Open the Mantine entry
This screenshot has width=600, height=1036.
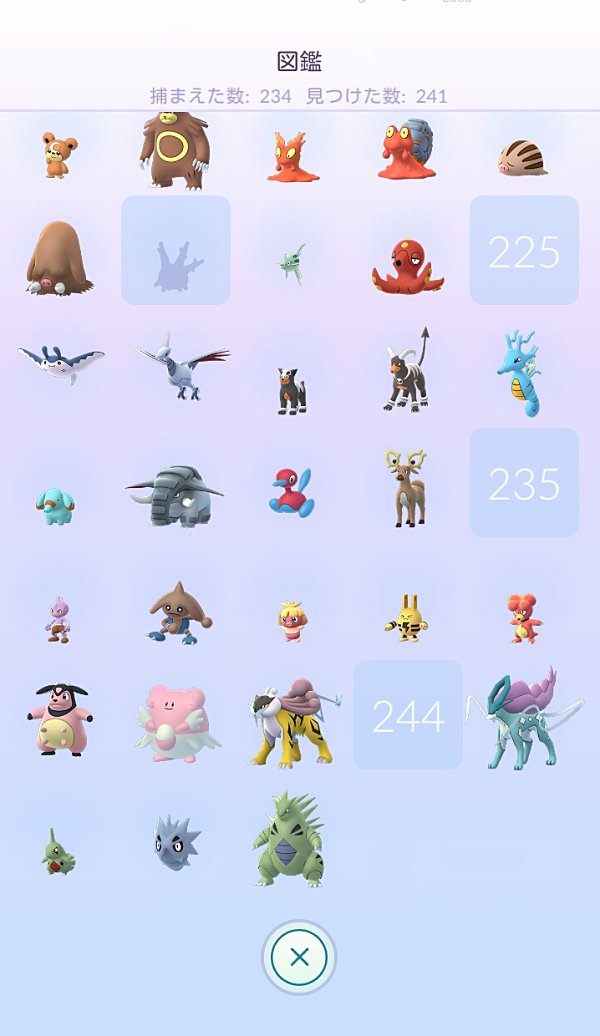coord(61,365)
